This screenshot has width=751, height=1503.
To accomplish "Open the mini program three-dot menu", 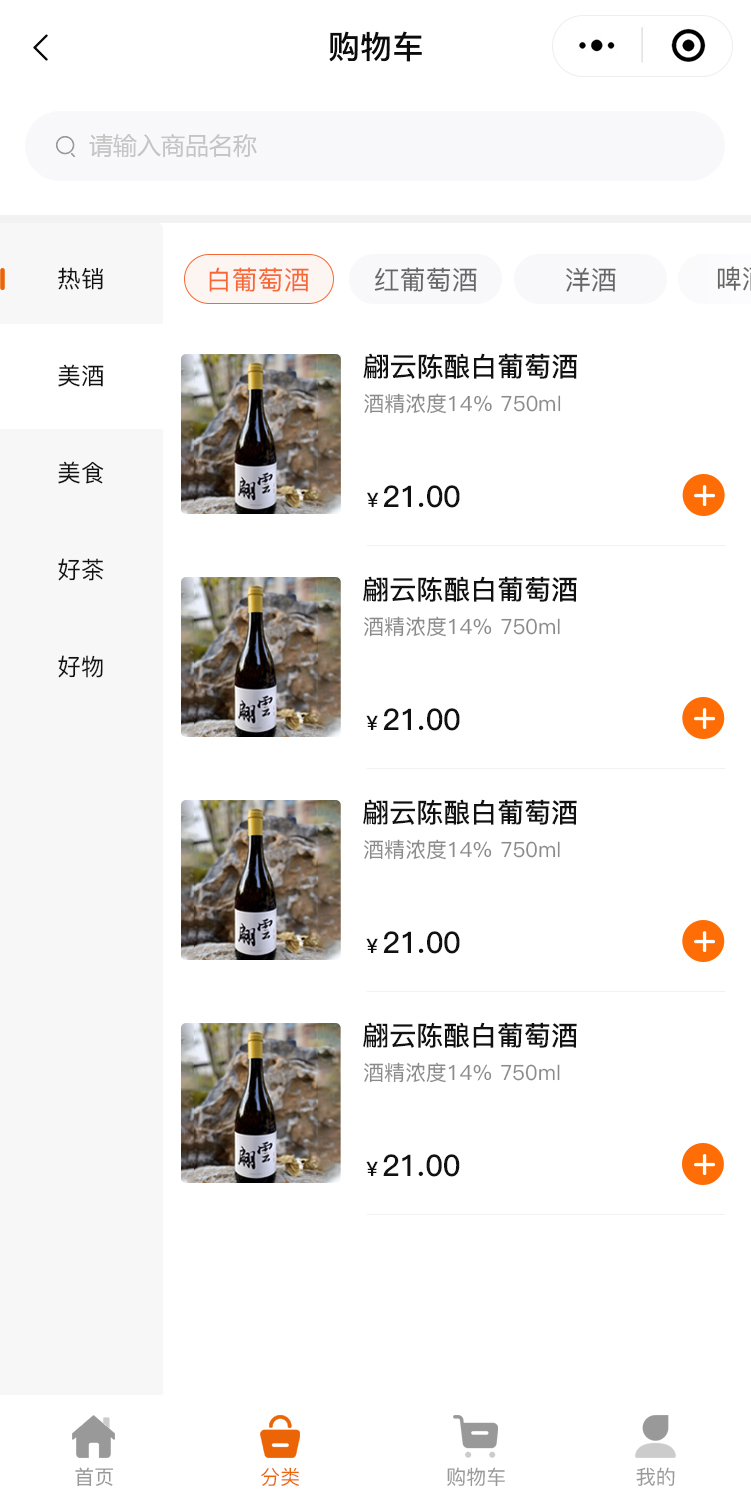I will pyautogui.click(x=597, y=46).
